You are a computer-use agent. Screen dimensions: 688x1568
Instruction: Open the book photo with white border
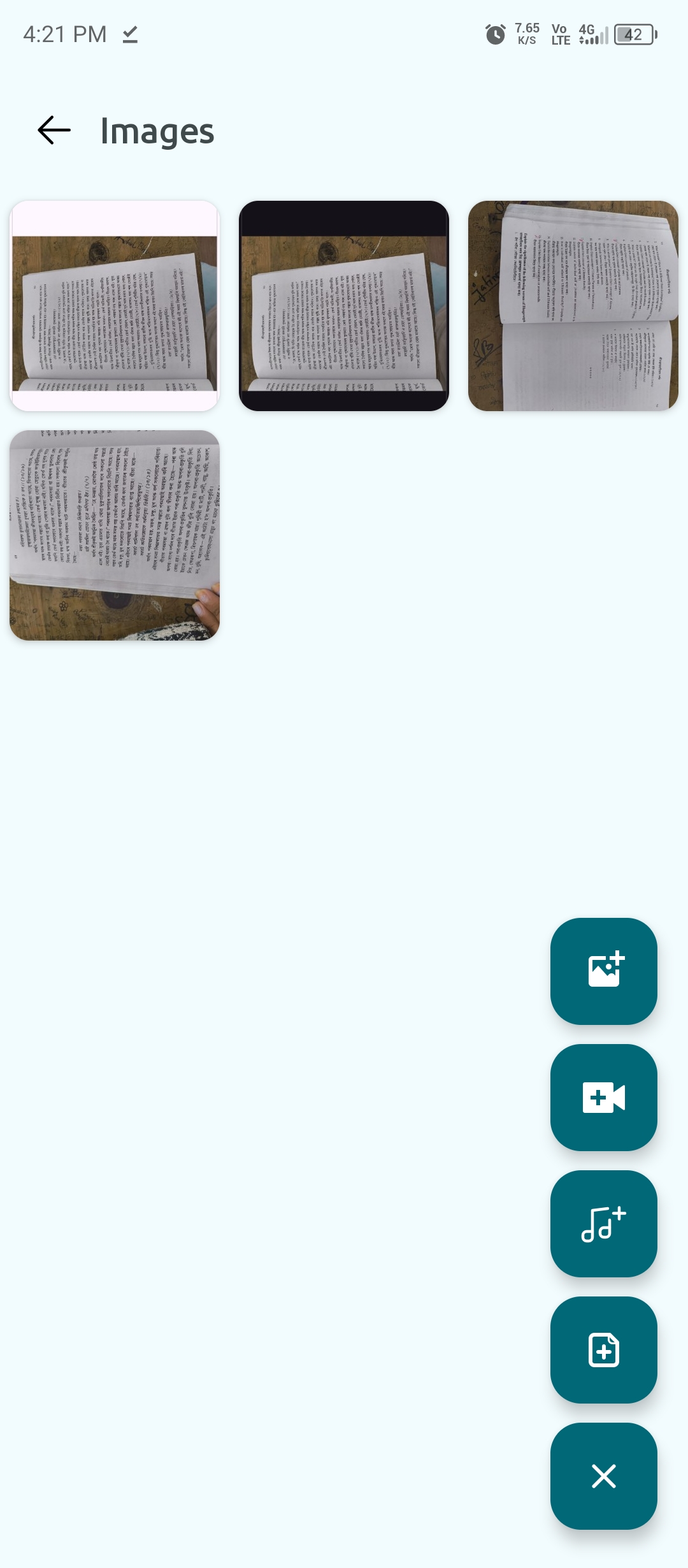pos(115,306)
